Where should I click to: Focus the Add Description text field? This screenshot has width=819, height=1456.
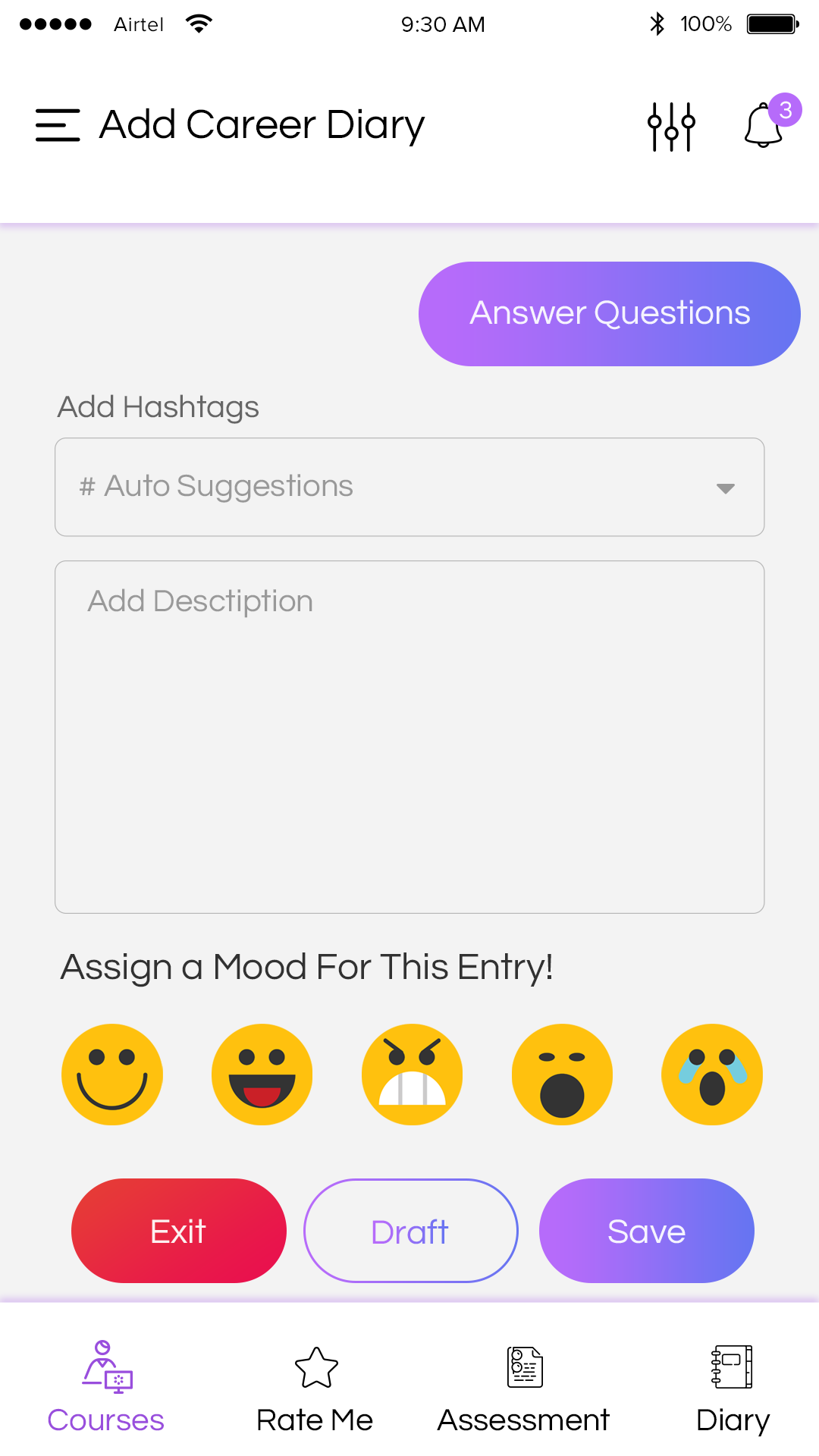coord(409,736)
